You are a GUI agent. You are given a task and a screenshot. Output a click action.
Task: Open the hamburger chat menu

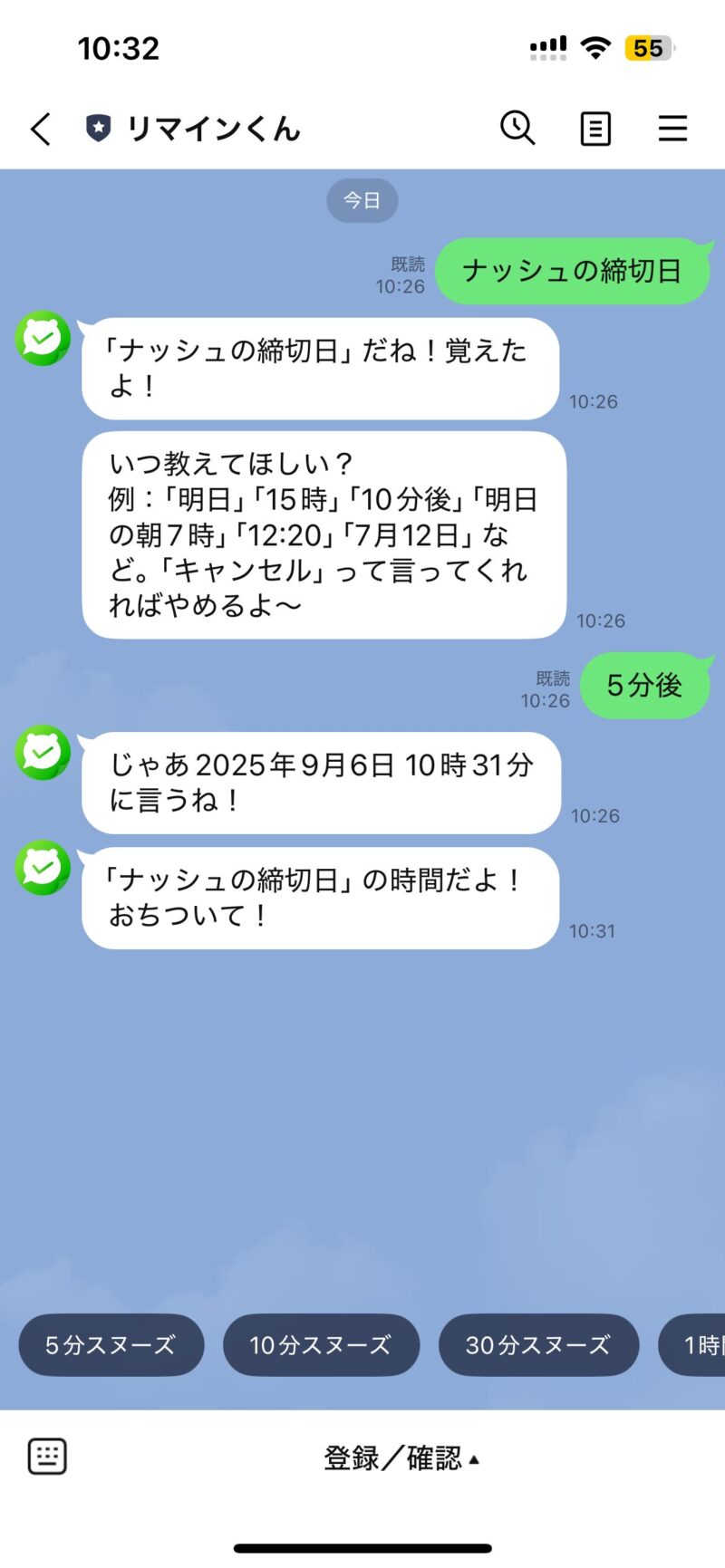click(x=672, y=129)
